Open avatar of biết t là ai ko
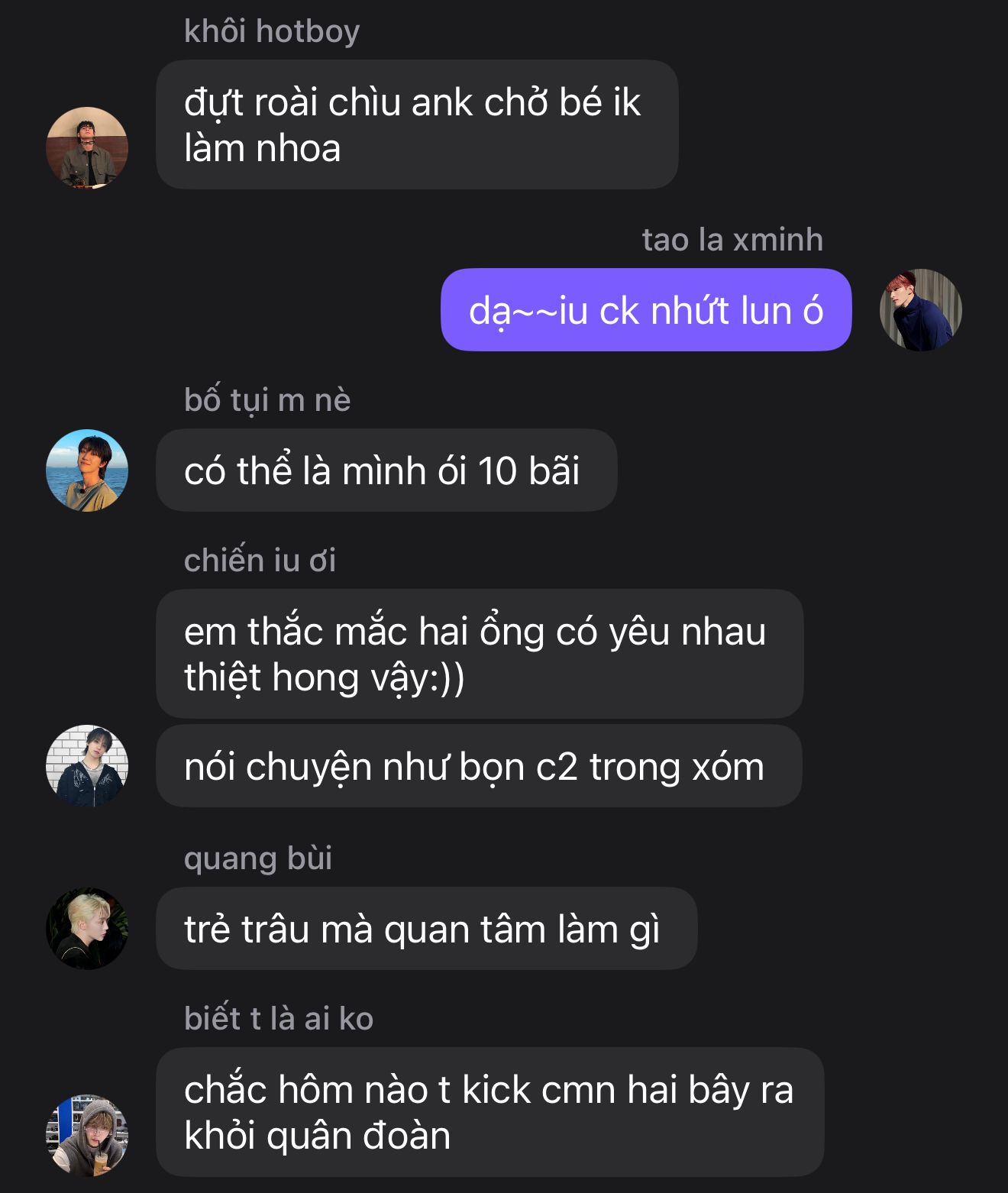The height and width of the screenshot is (1193, 1008). coord(87,1136)
